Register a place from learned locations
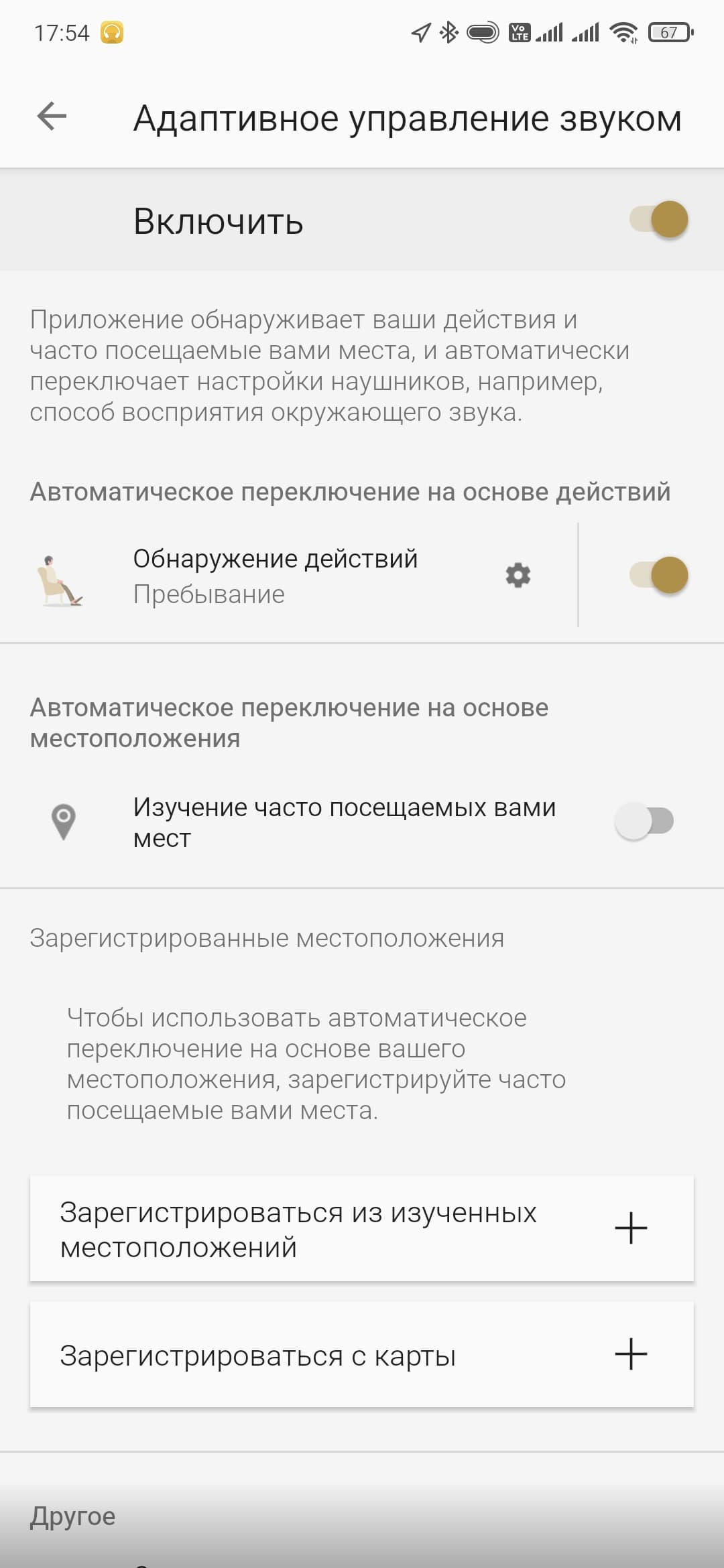The image size is (724, 1568). (x=362, y=1229)
